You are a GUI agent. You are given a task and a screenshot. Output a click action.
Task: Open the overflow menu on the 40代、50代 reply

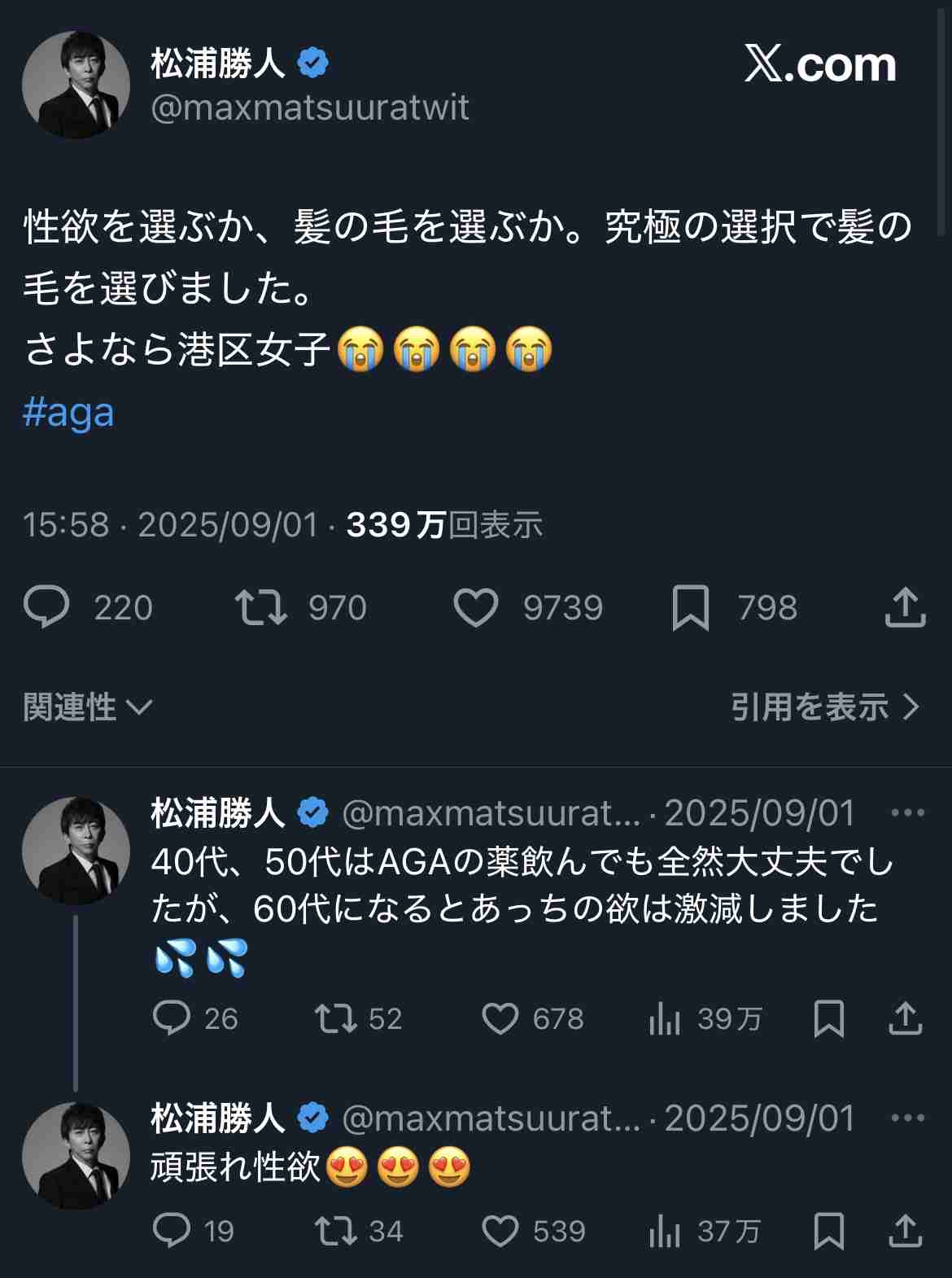point(907,812)
